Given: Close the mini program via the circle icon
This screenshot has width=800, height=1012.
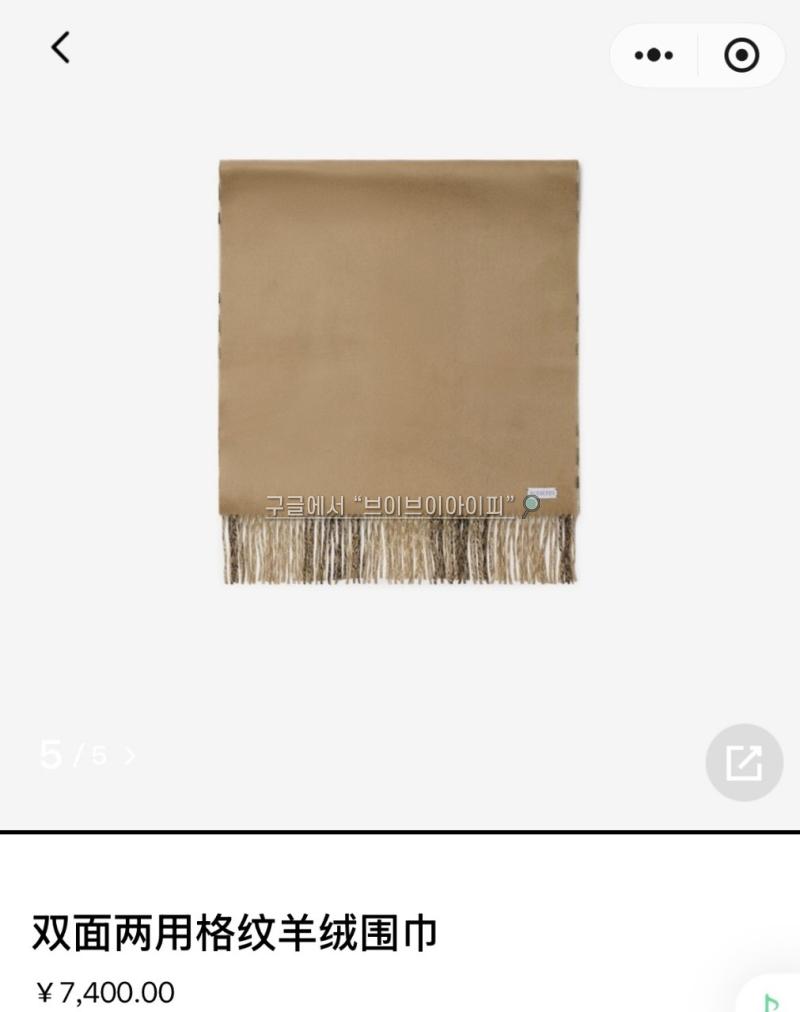Looking at the screenshot, I should coord(741,55).
